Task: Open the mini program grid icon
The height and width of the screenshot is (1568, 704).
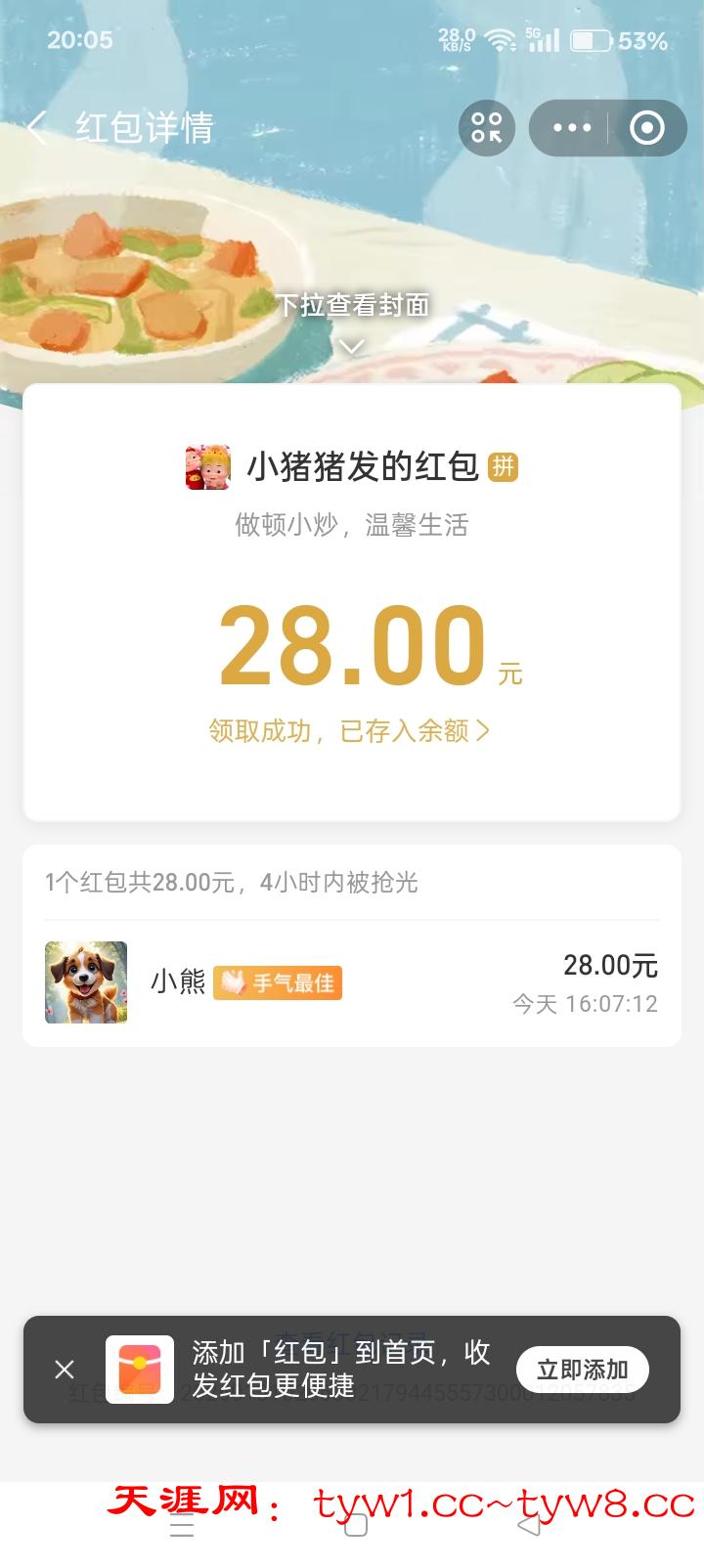Action: click(486, 128)
